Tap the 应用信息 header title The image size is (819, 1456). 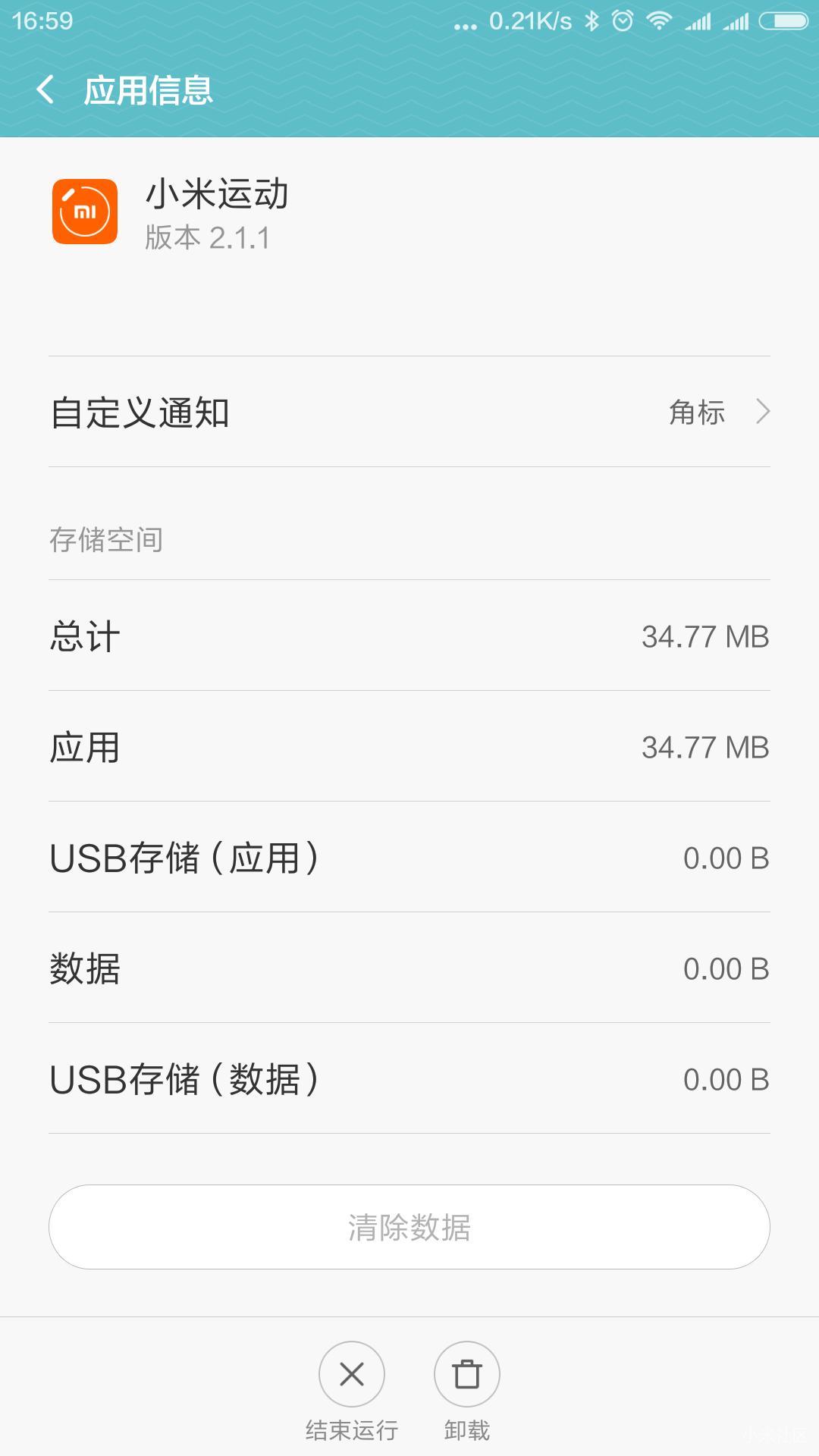149,91
